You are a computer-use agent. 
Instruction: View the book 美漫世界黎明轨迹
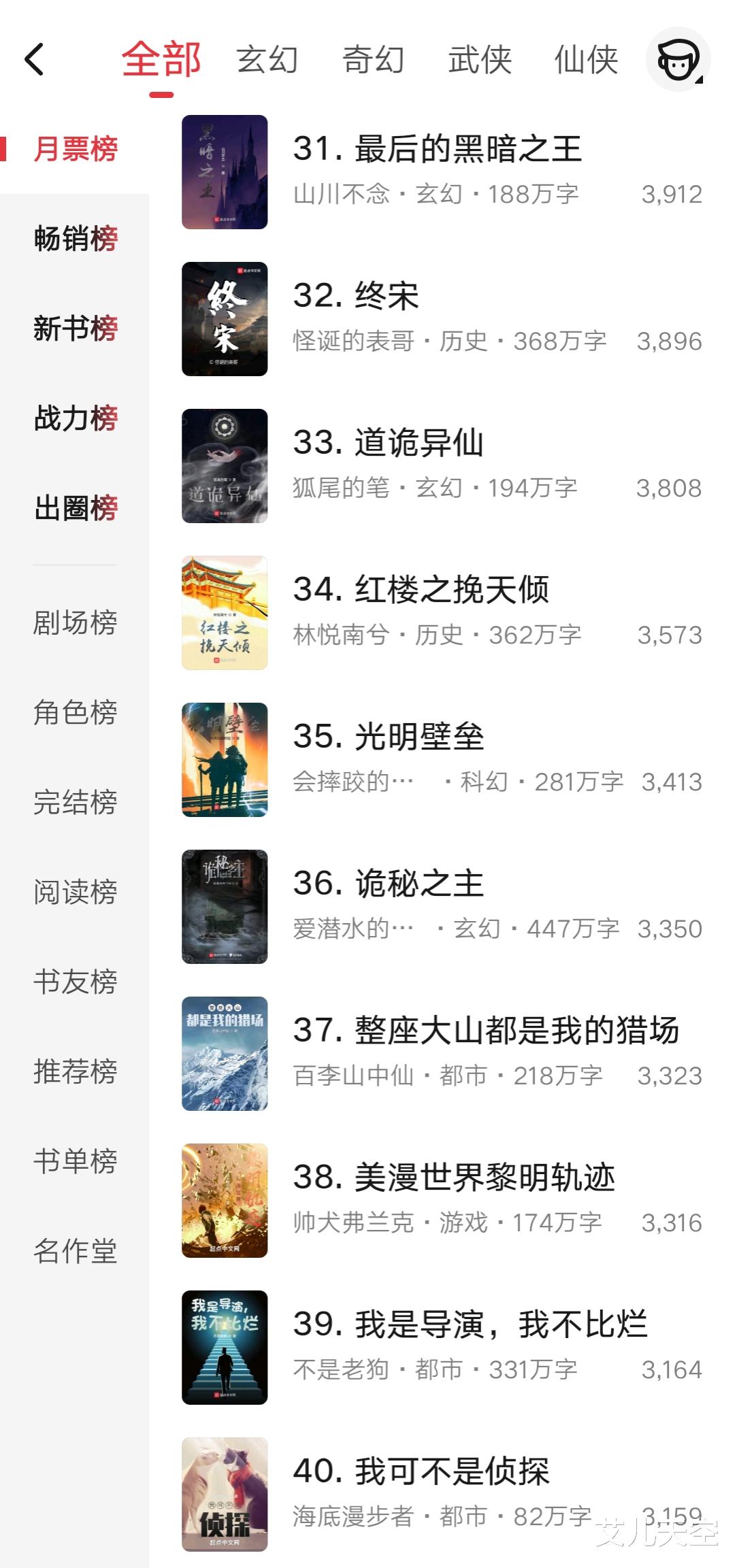pos(454,1178)
